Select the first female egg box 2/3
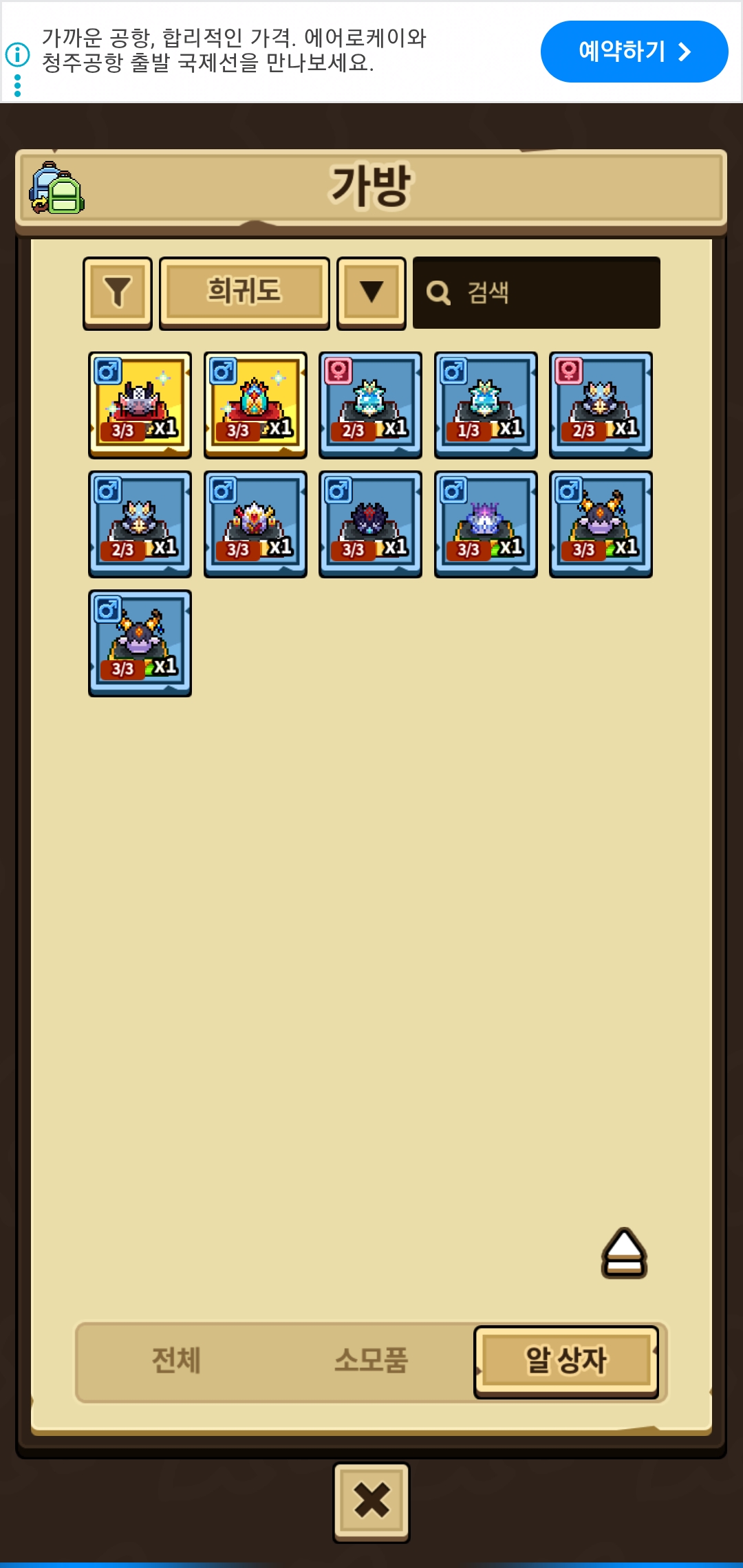This screenshot has height=1568, width=743. pos(370,404)
